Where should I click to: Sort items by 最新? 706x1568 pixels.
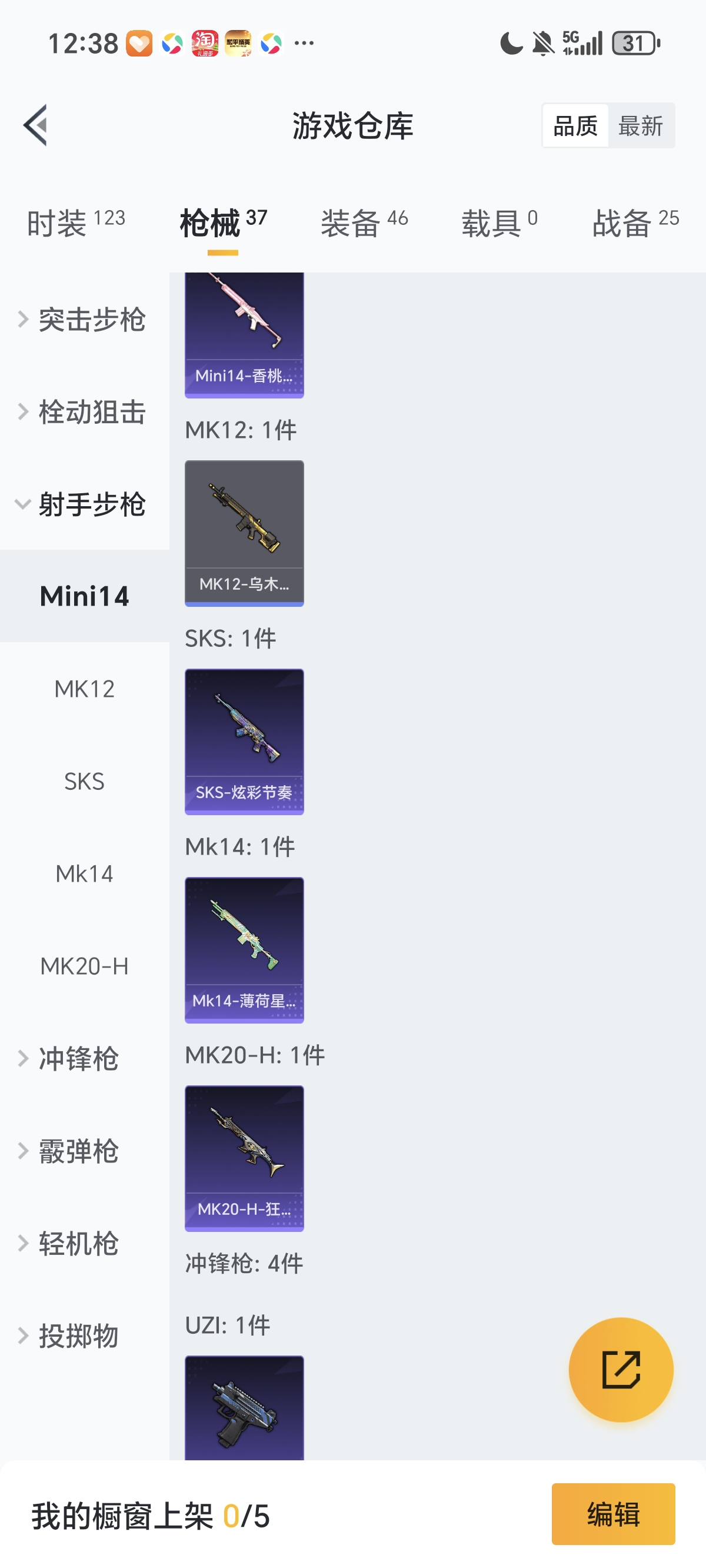tap(640, 126)
